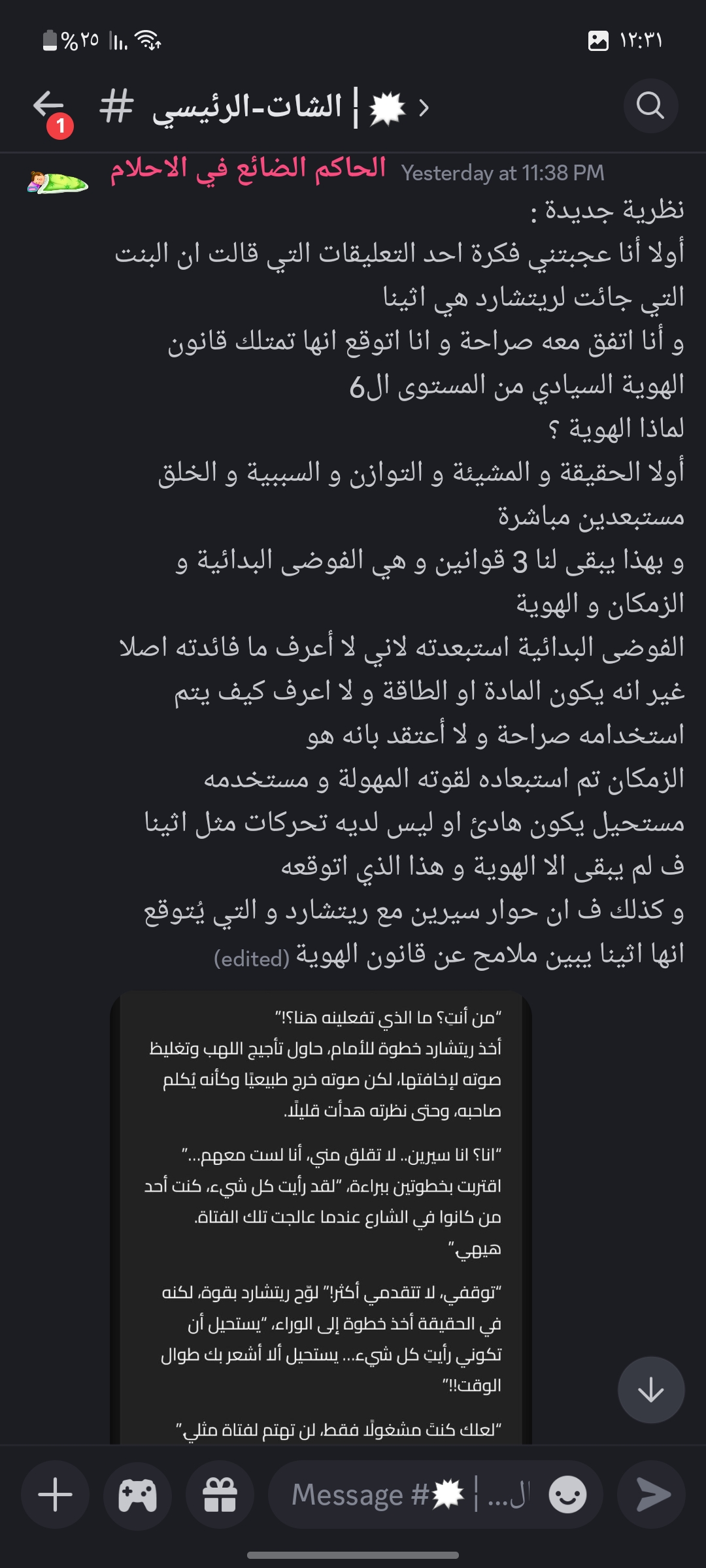Send the message with the arrow button
This screenshot has width=706, height=1568.
(x=652, y=1495)
